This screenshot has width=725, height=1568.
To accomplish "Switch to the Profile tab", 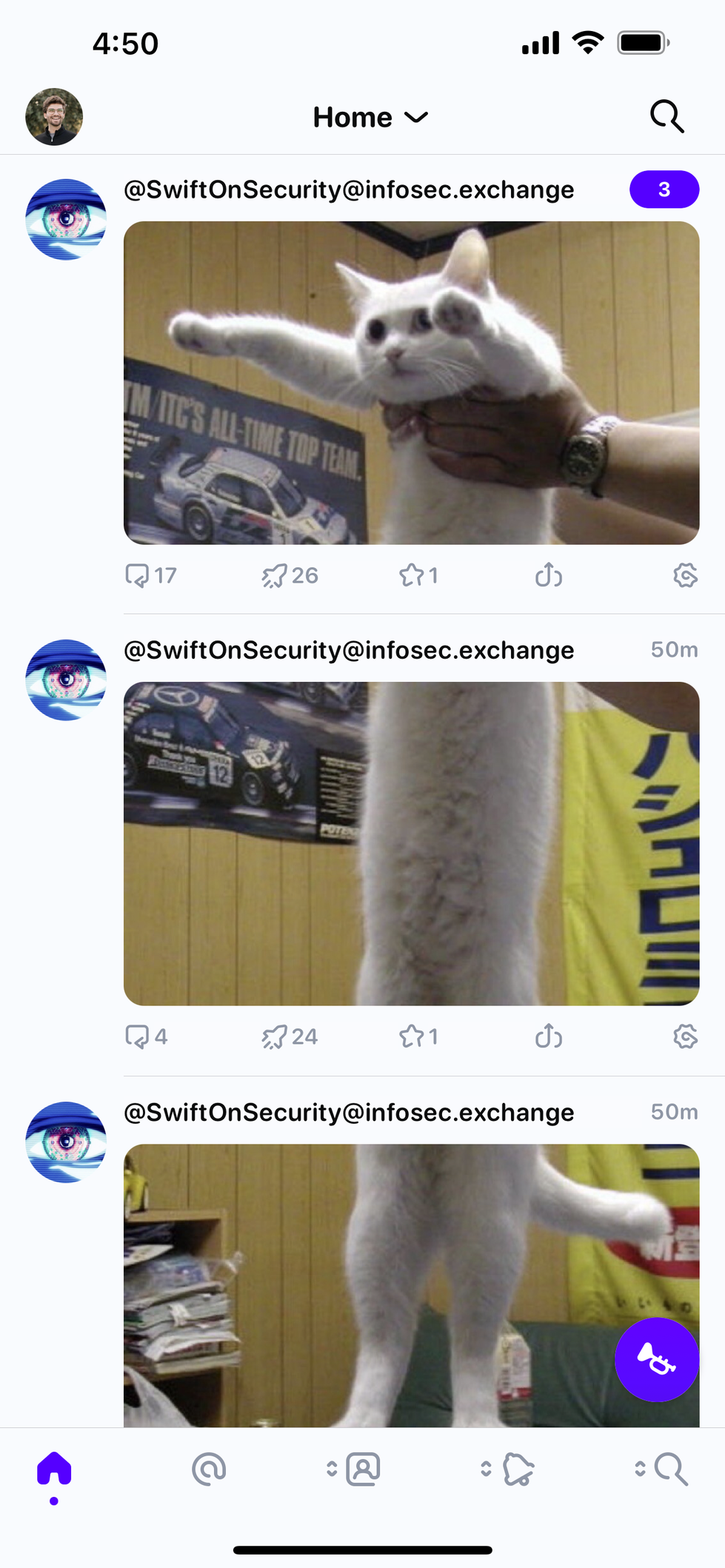I will pos(363,1469).
